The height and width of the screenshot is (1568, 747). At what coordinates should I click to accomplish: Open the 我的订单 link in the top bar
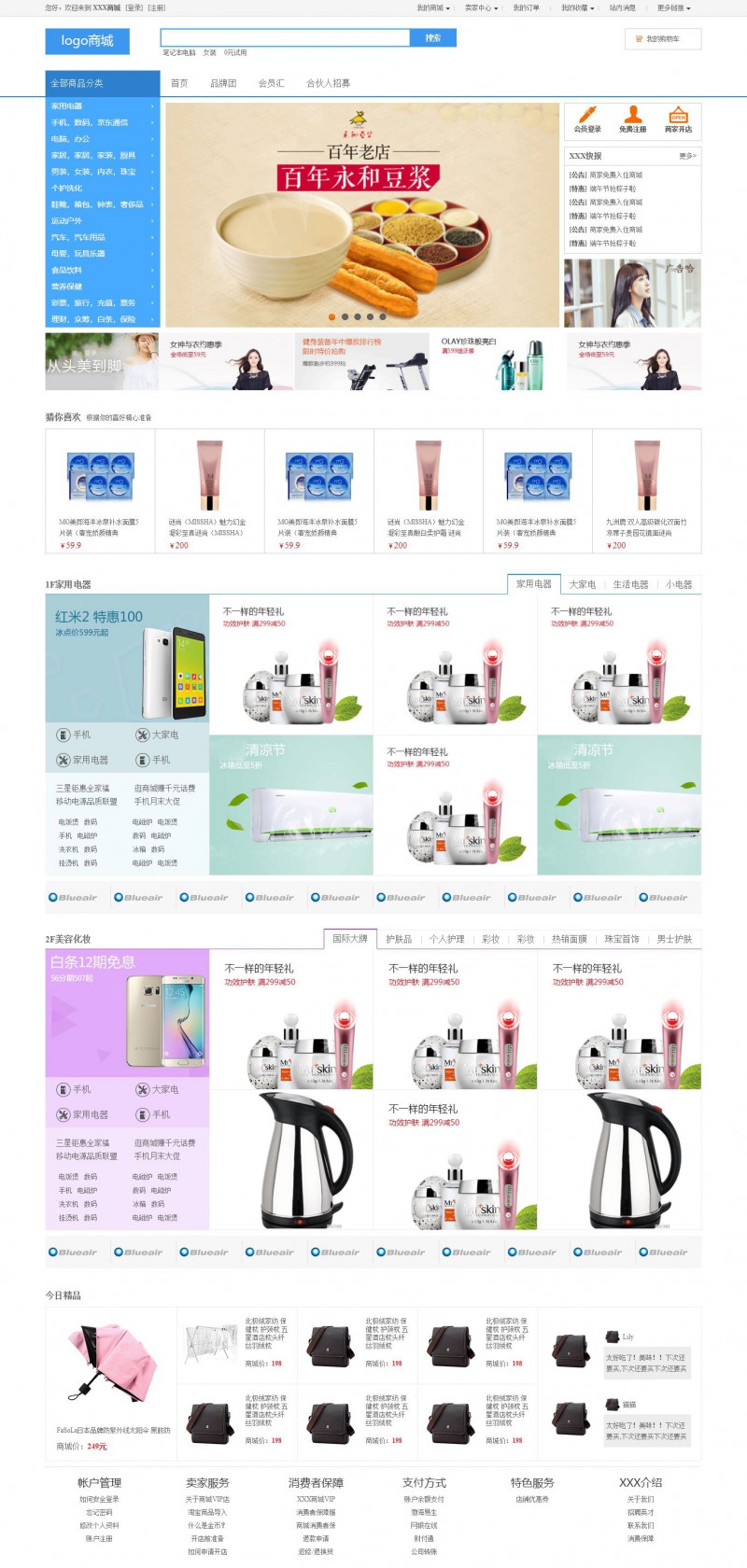coord(526,7)
